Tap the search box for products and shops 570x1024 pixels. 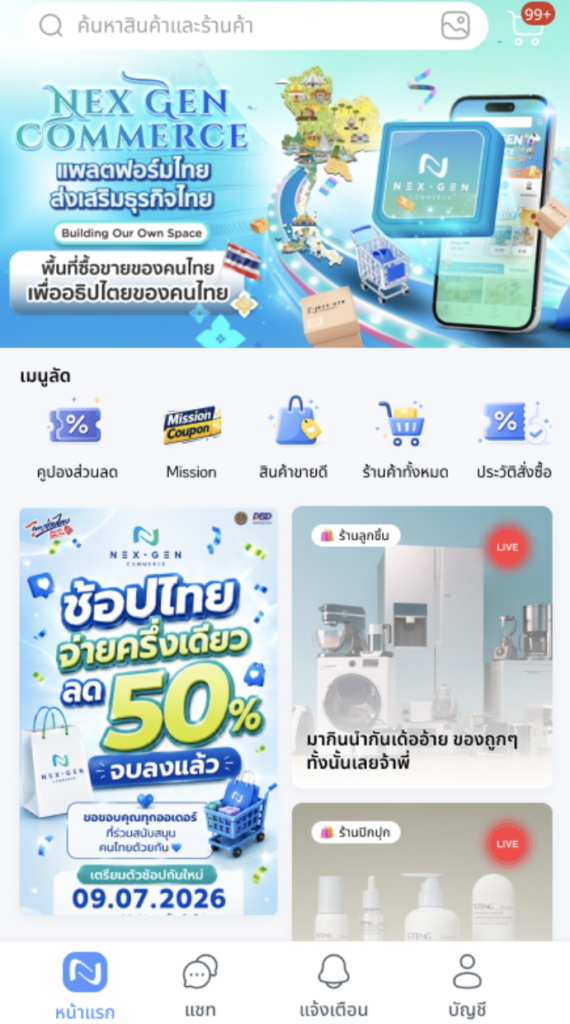(256, 25)
